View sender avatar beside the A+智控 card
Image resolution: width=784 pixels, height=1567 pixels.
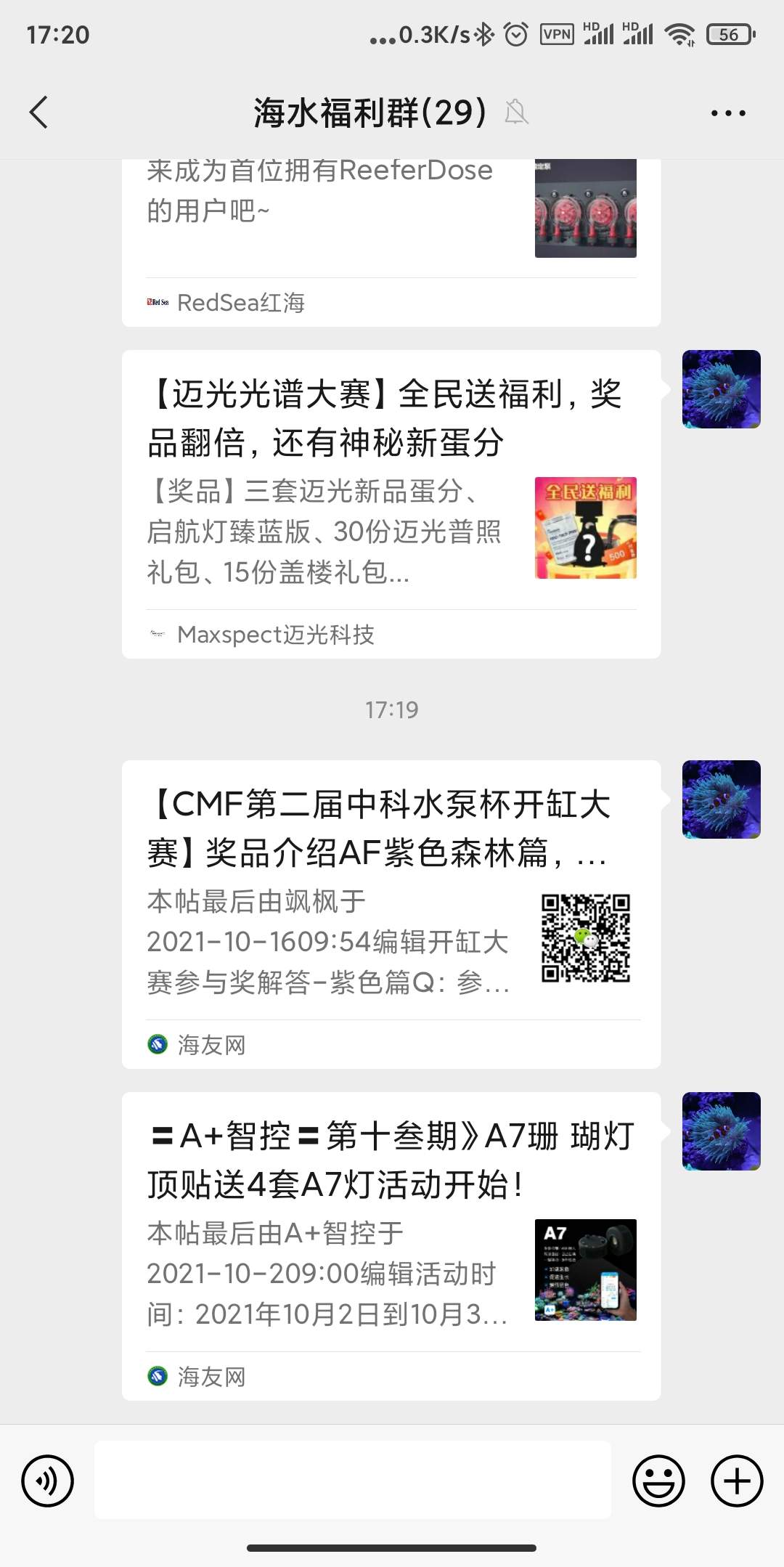[721, 1131]
